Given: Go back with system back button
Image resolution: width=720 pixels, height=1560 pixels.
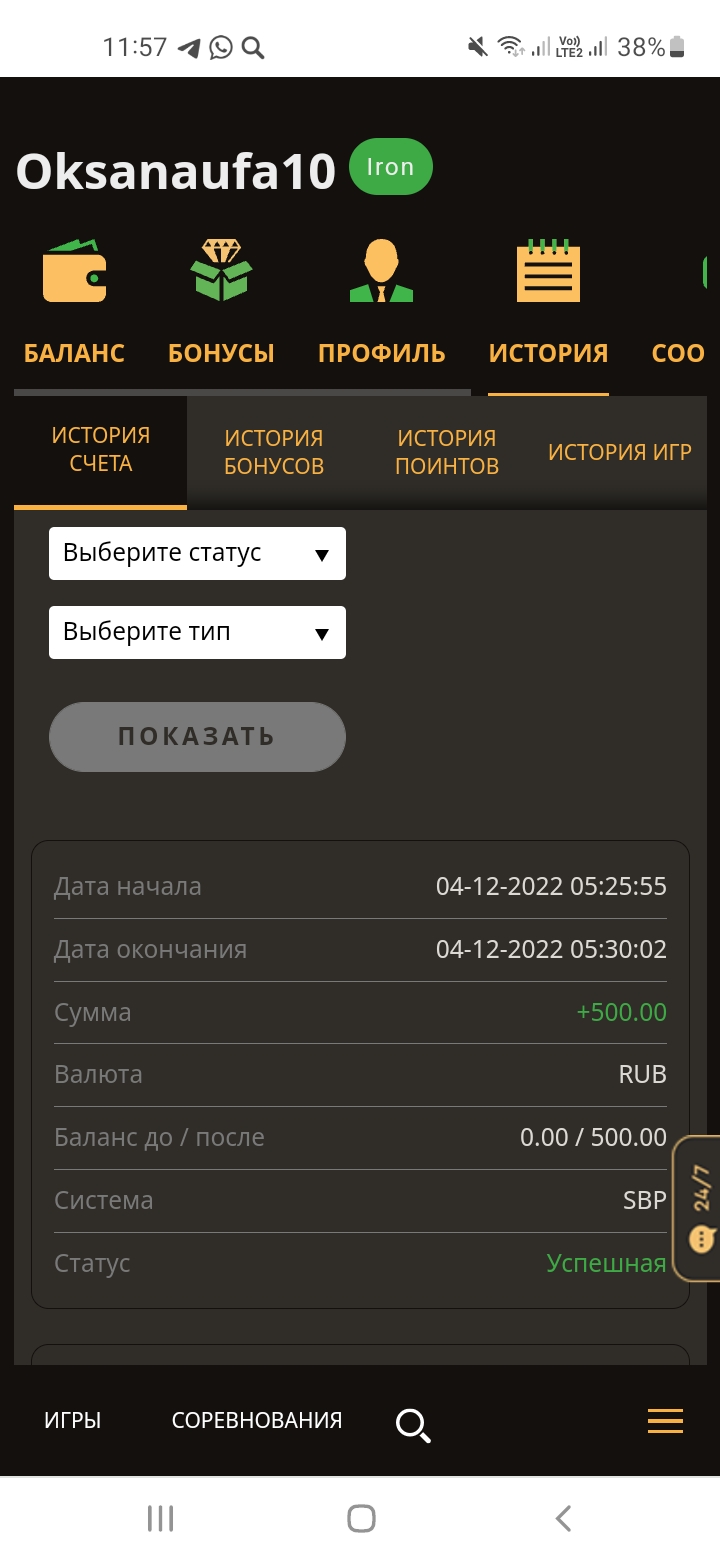Looking at the screenshot, I should pyautogui.click(x=563, y=1518).
